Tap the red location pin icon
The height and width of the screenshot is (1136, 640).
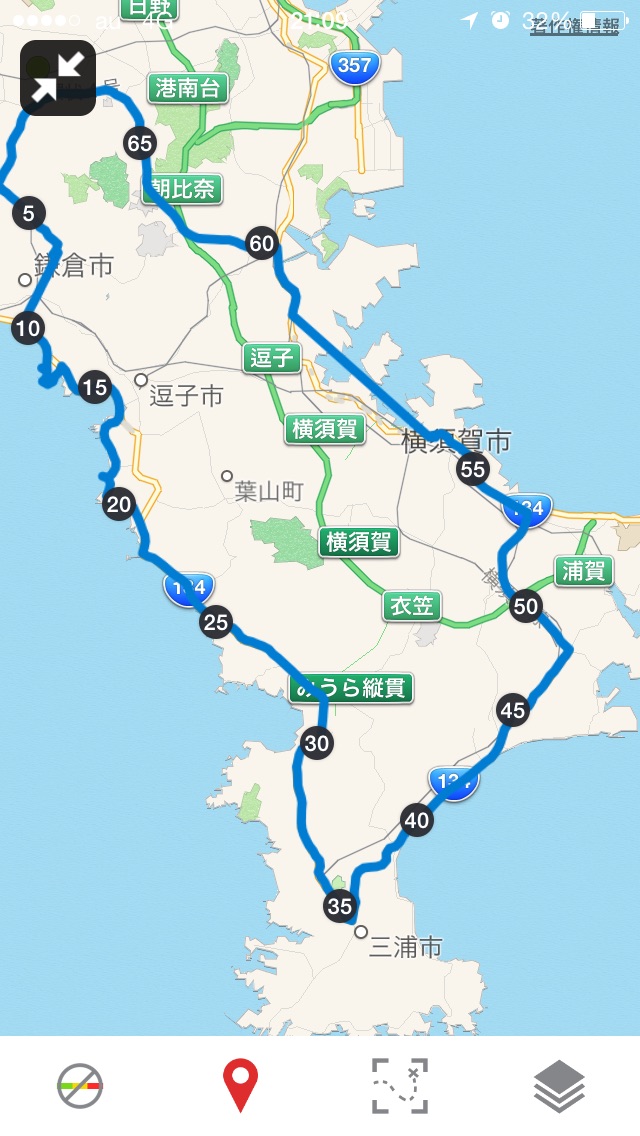click(240, 1086)
